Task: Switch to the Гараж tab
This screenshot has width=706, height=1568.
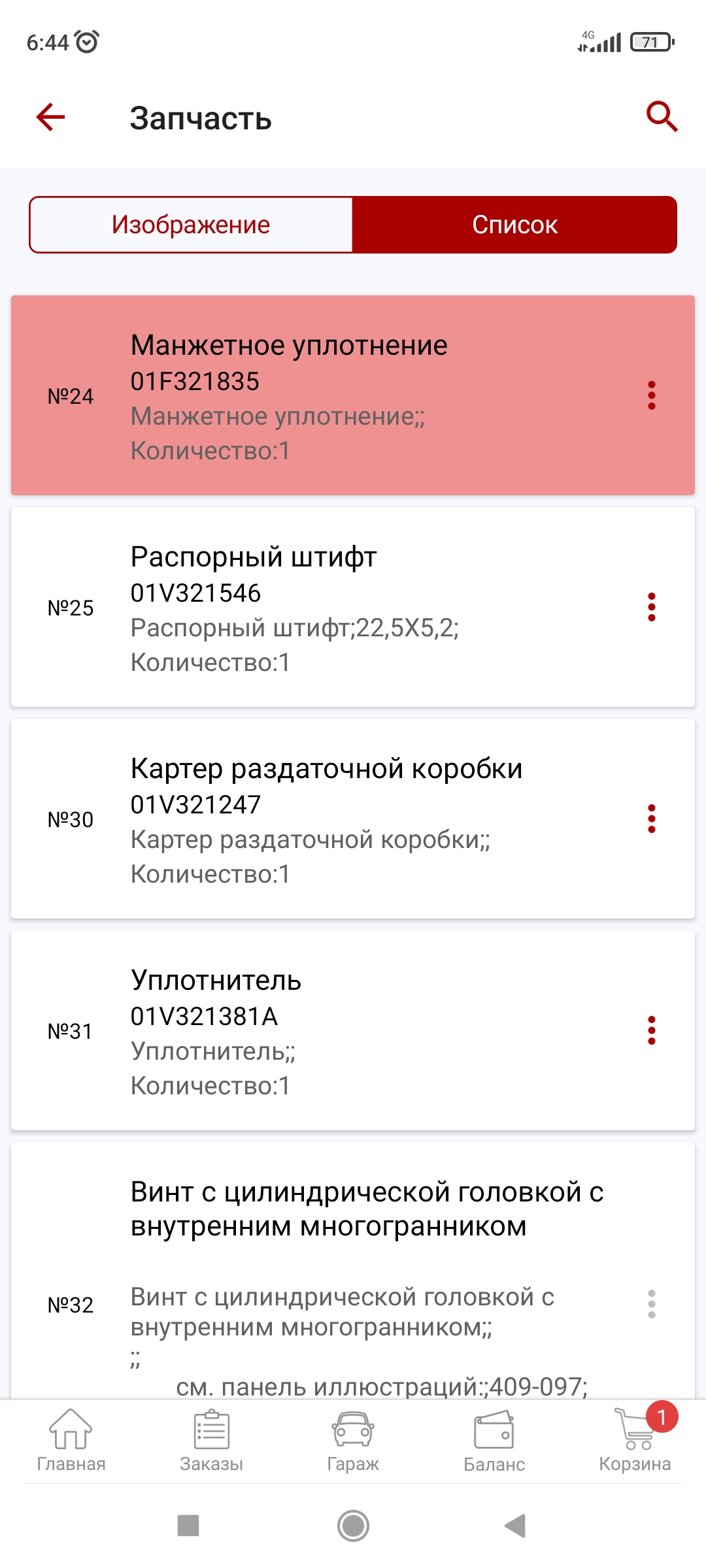Action: [x=353, y=1441]
